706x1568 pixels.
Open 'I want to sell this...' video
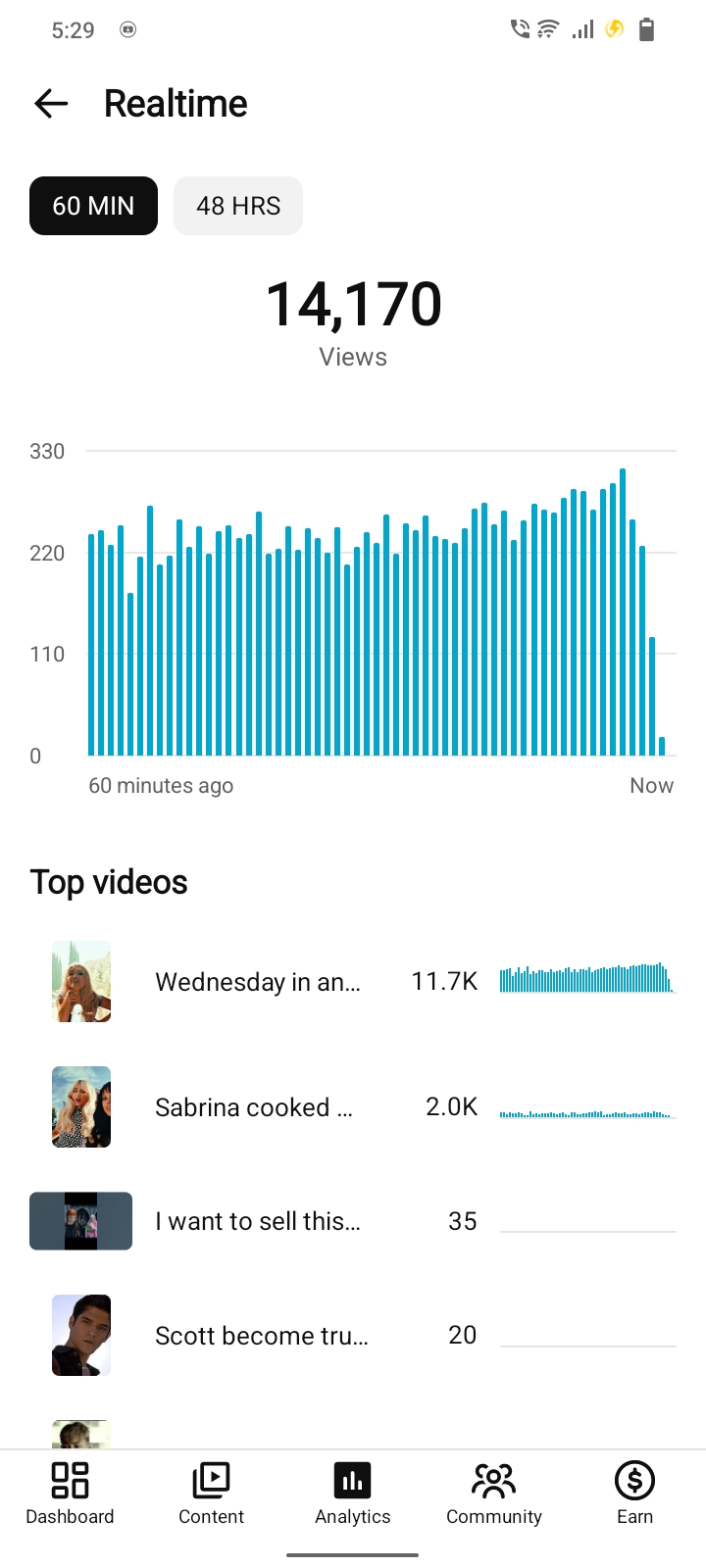pyautogui.click(x=353, y=1221)
